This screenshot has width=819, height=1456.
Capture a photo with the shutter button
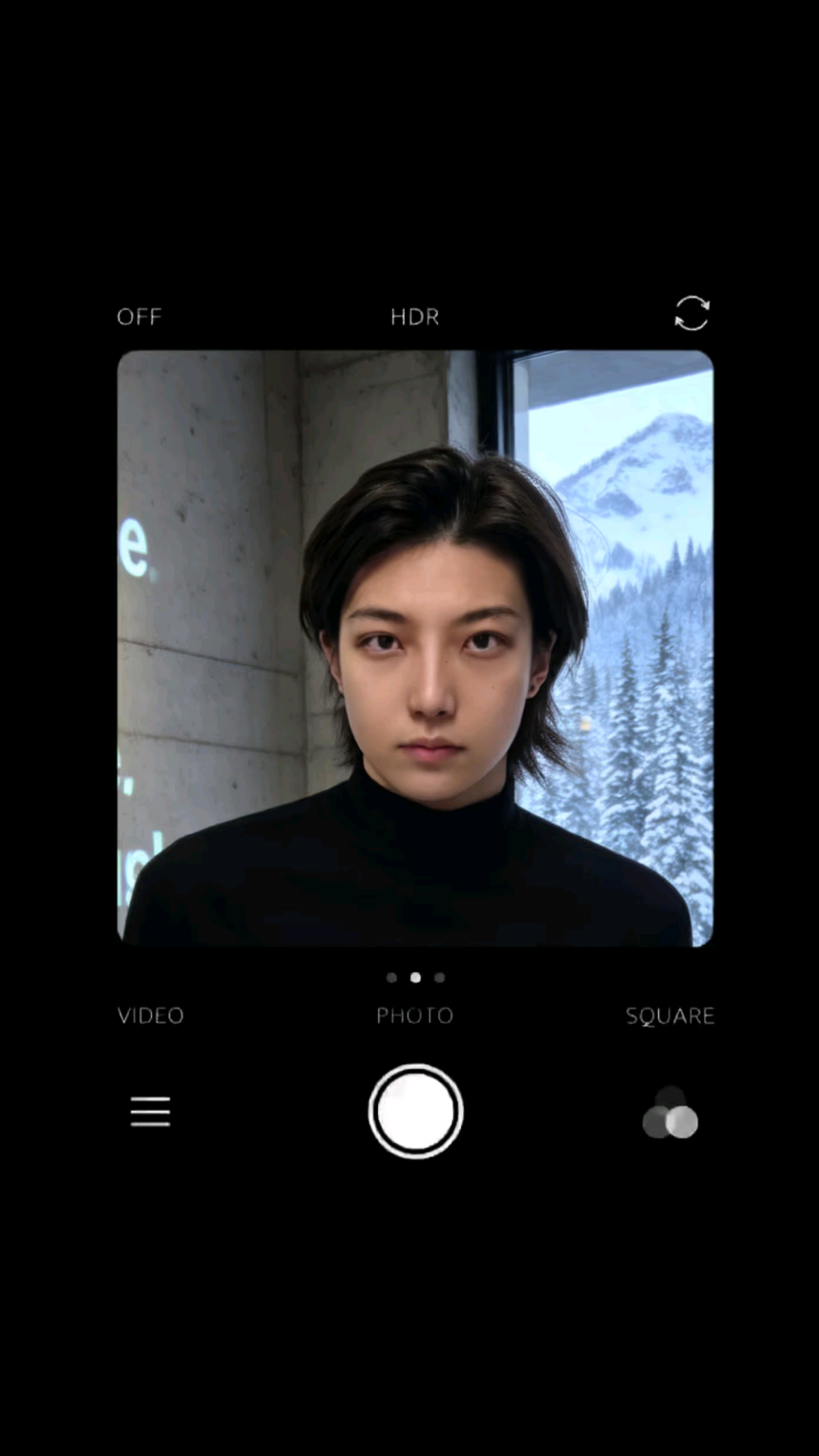pyautogui.click(x=415, y=1111)
